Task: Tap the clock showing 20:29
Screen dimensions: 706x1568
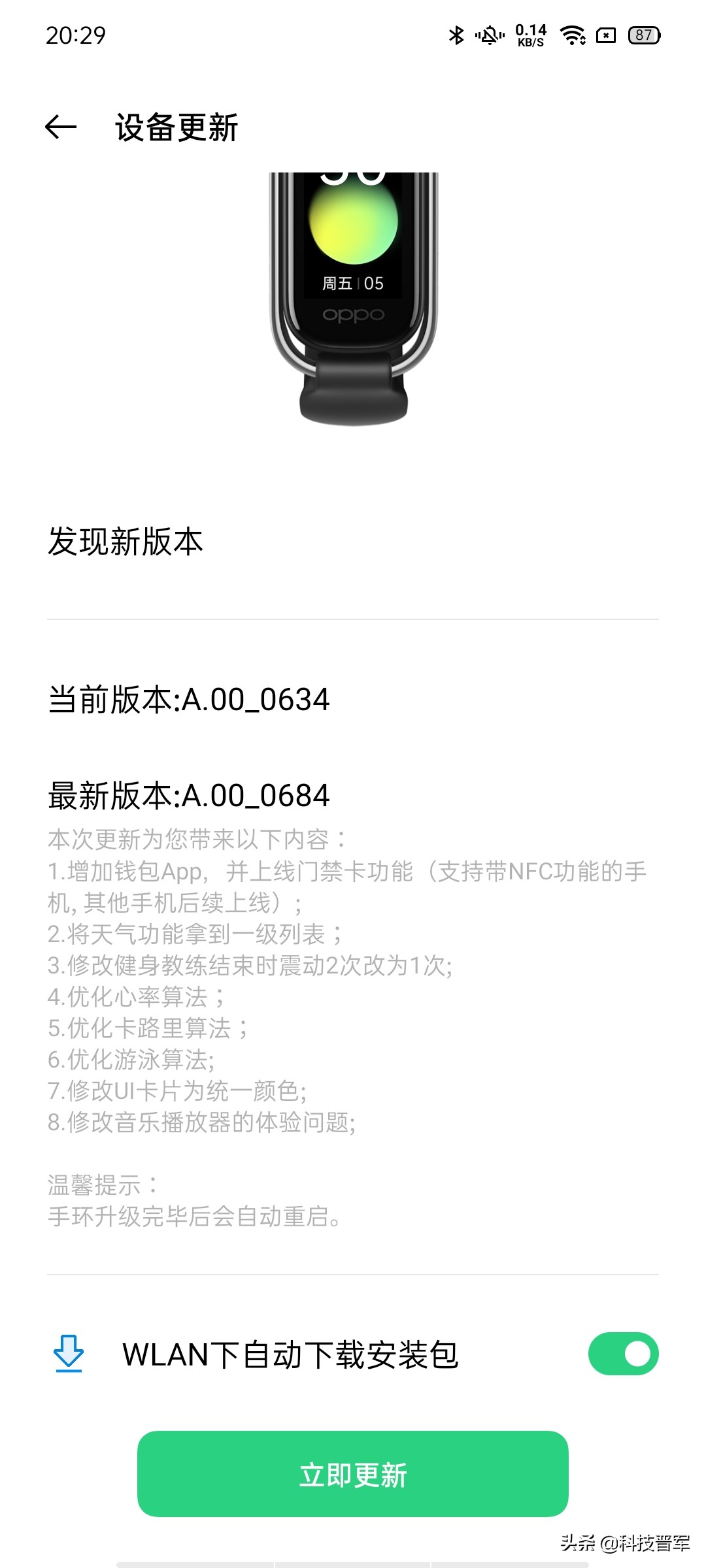Action: pyautogui.click(x=74, y=36)
